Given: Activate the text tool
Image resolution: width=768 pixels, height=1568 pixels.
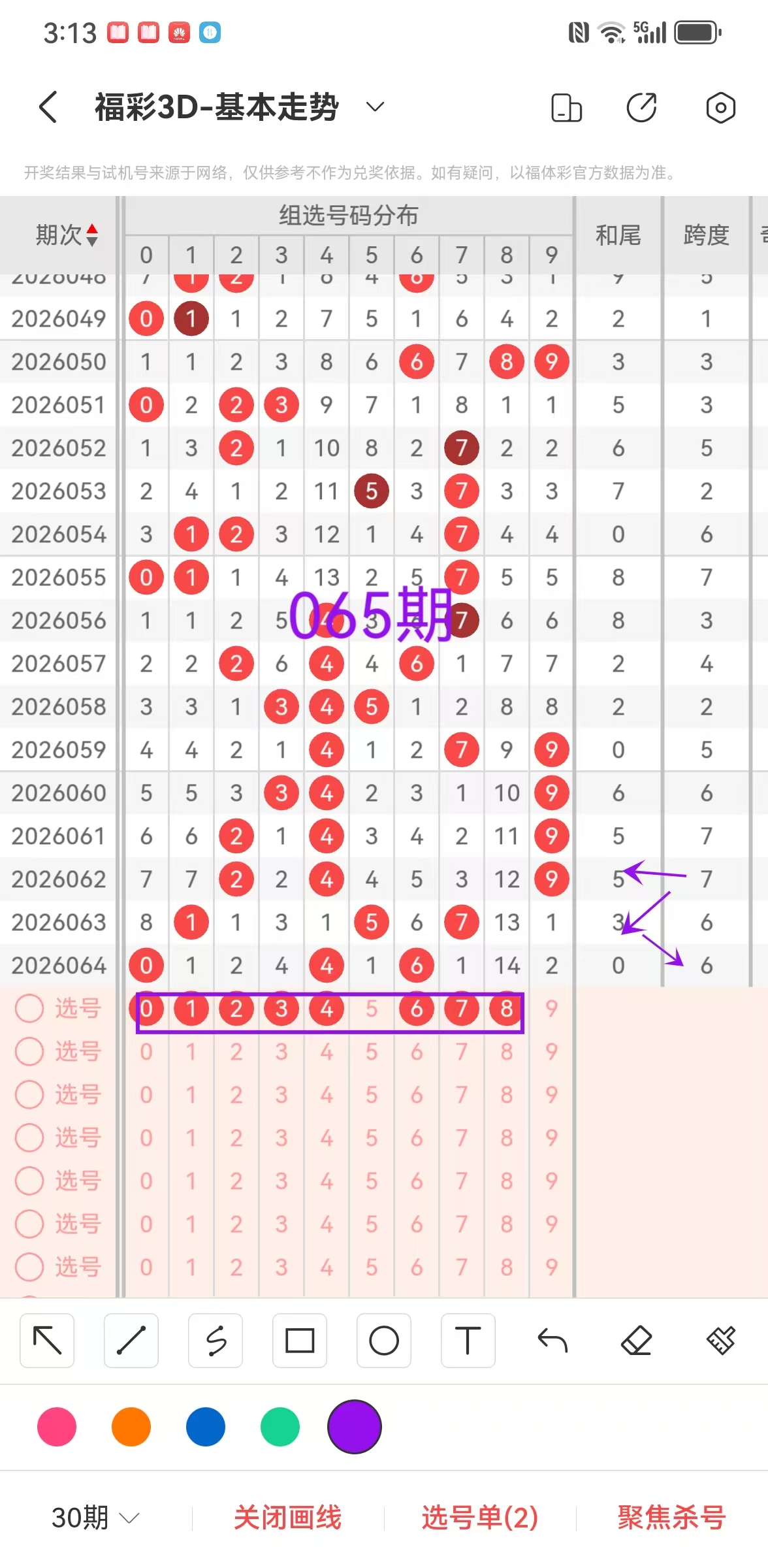Looking at the screenshot, I should 468,1341.
